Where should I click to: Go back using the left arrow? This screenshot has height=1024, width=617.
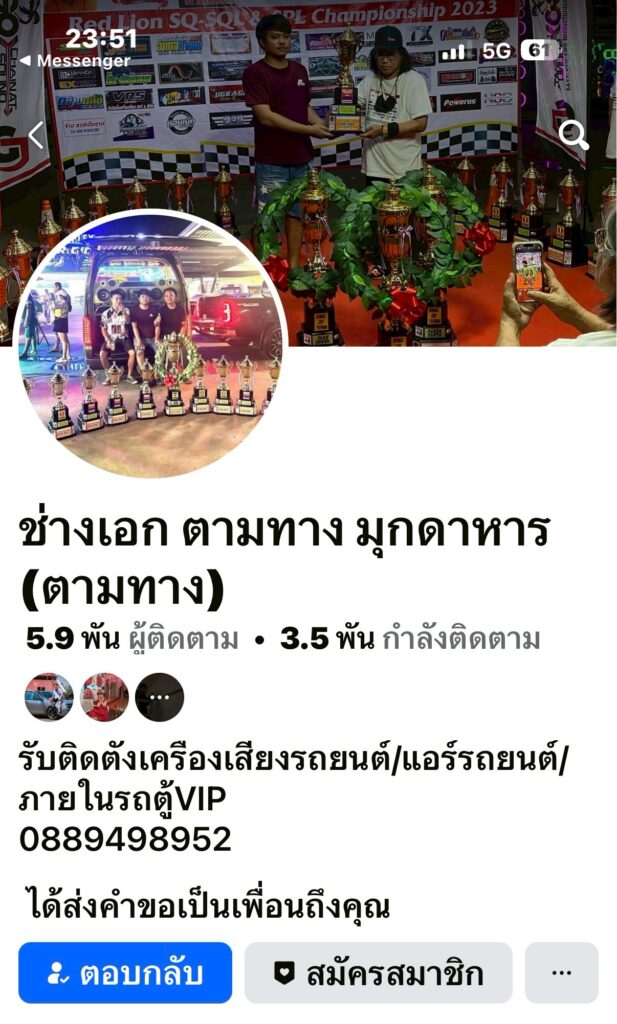(x=36, y=136)
